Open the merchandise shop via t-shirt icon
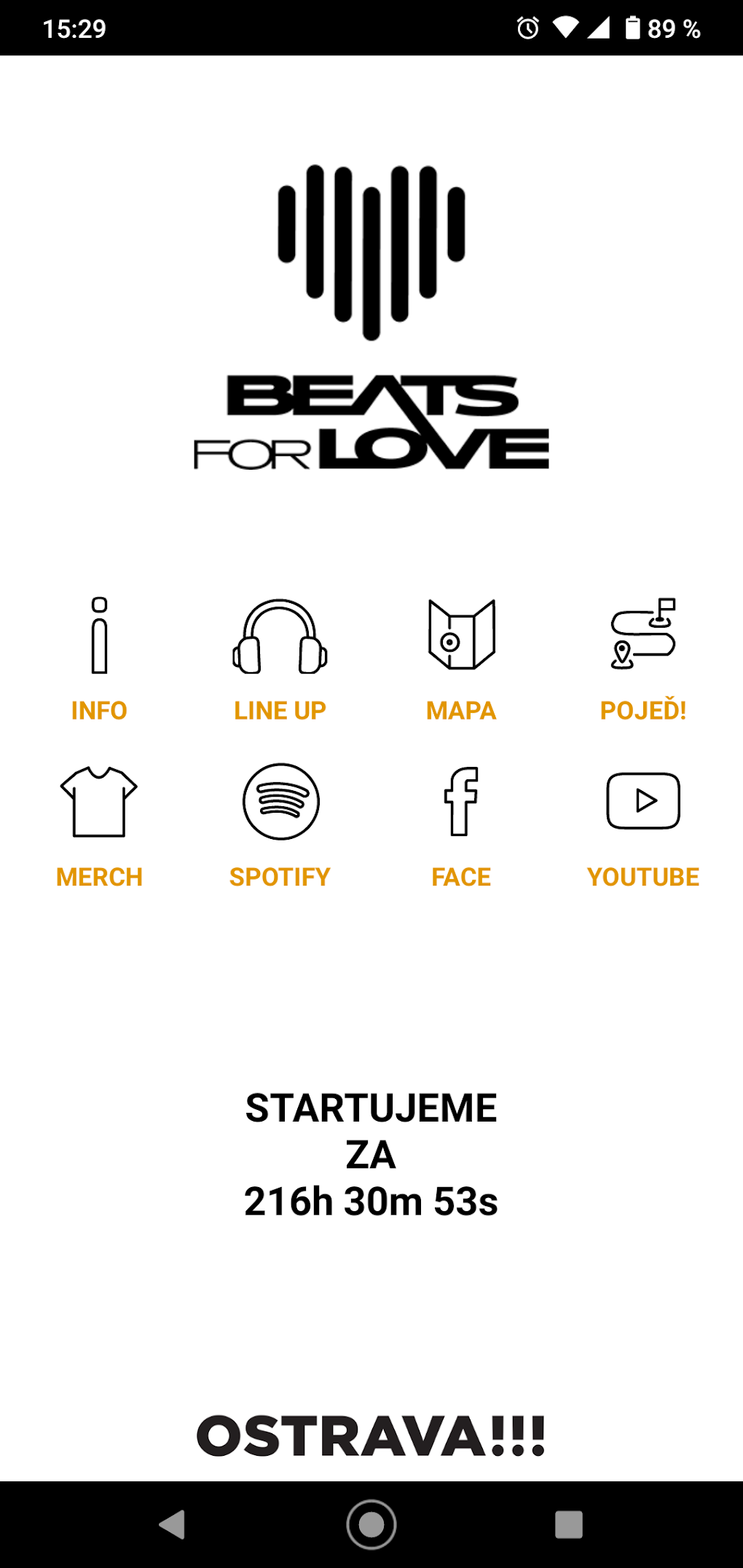Screen dimensions: 743x1568 [x=98, y=801]
